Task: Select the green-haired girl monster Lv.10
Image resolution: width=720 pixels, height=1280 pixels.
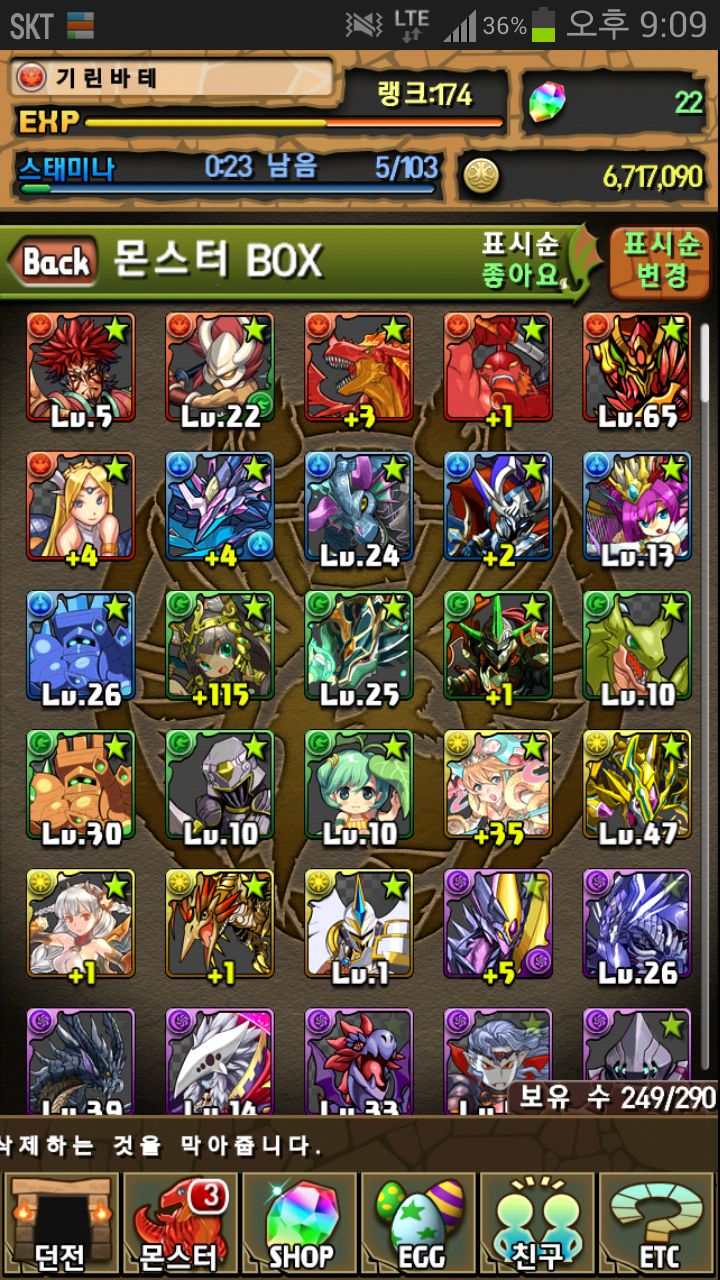Action: click(x=359, y=785)
